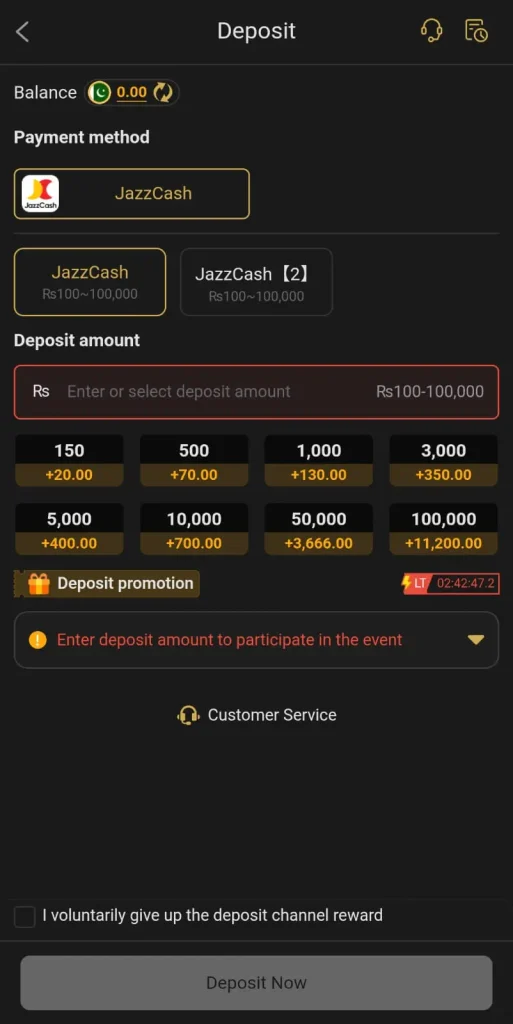Select the 150 deposit amount

coord(69,461)
